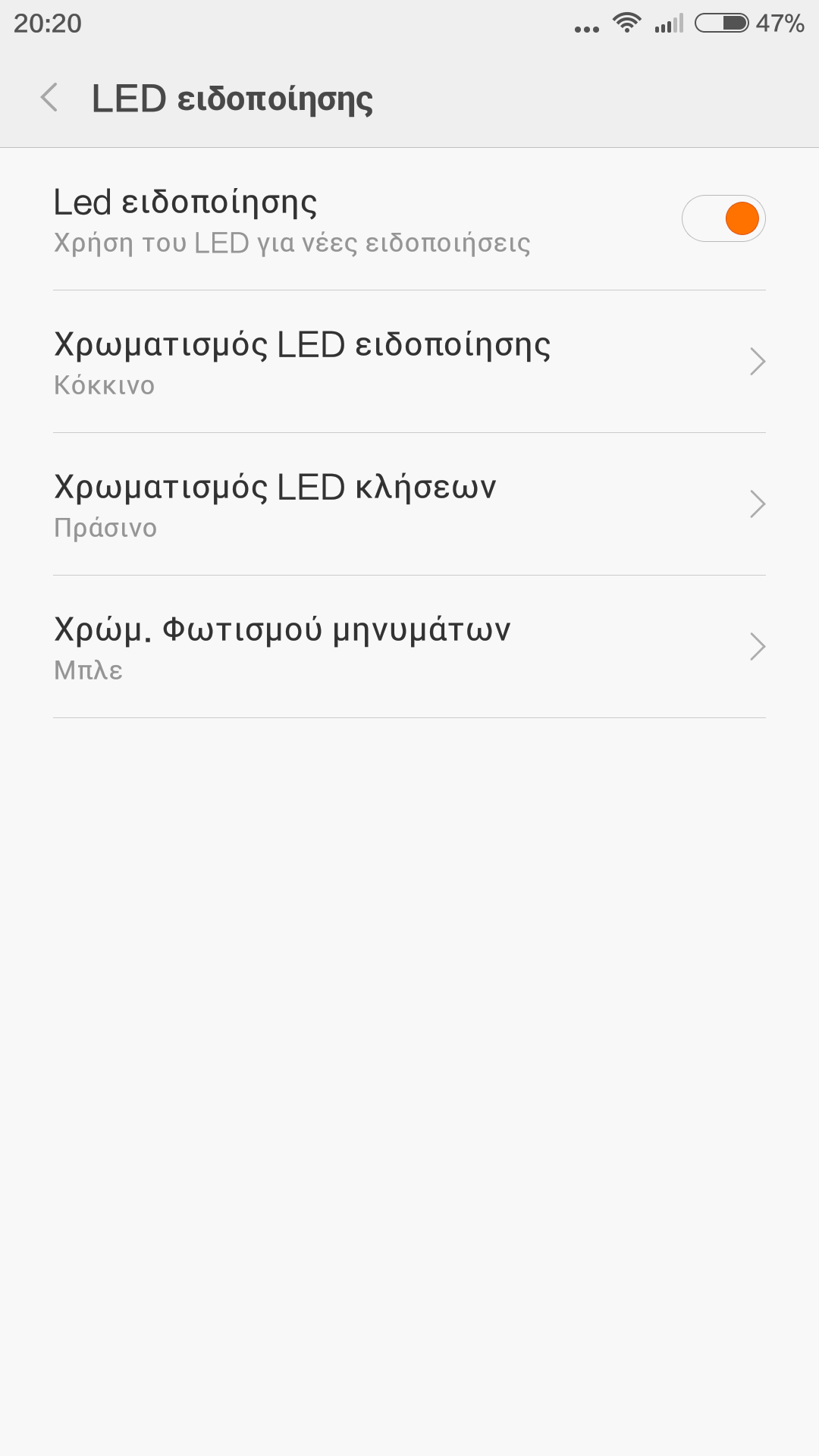The image size is (819, 1456).
Task: Open Χρωματισμός LED κλήσεων setting
Action: [409, 504]
